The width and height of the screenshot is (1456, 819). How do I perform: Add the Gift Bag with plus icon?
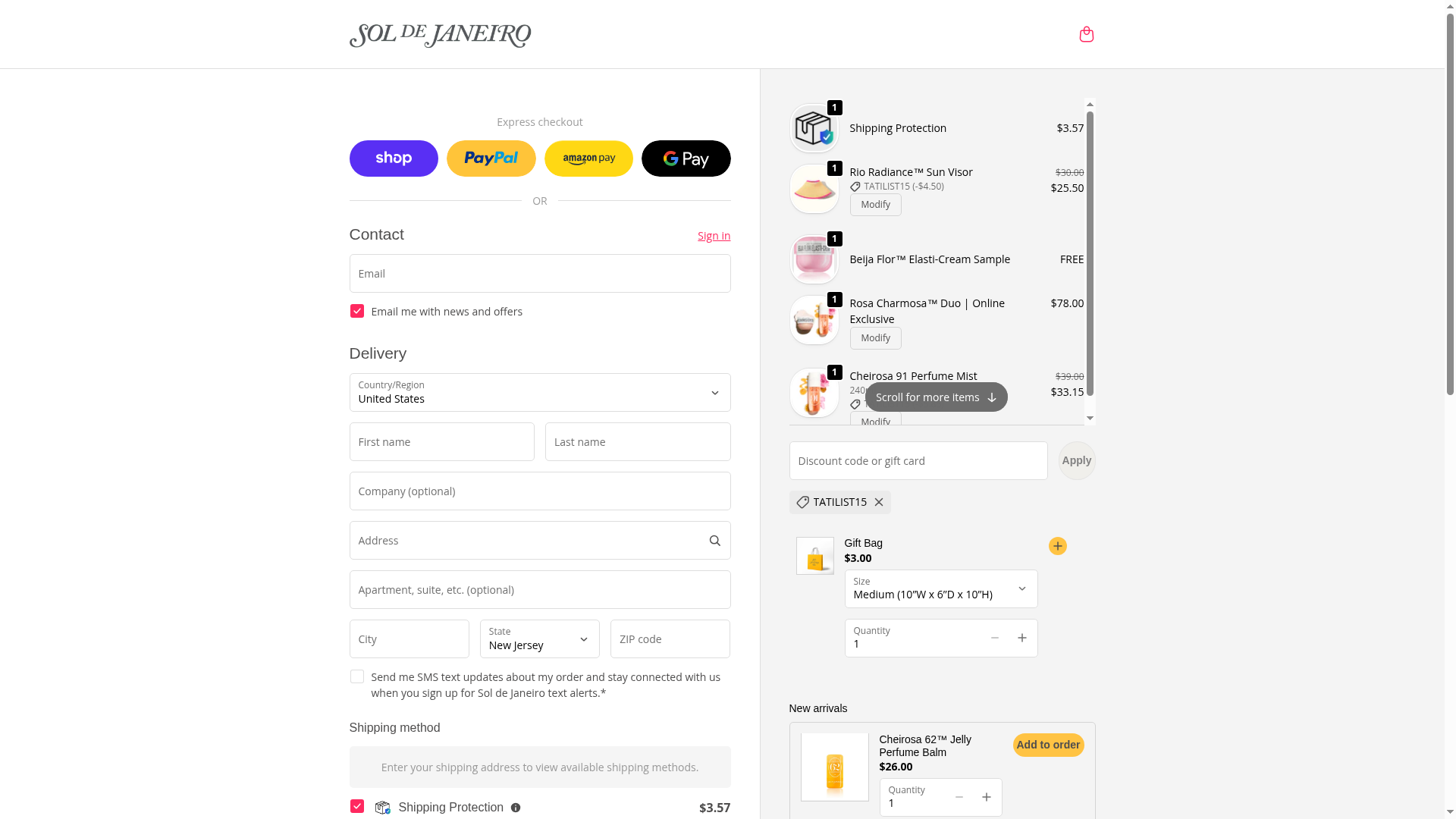[1057, 546]
